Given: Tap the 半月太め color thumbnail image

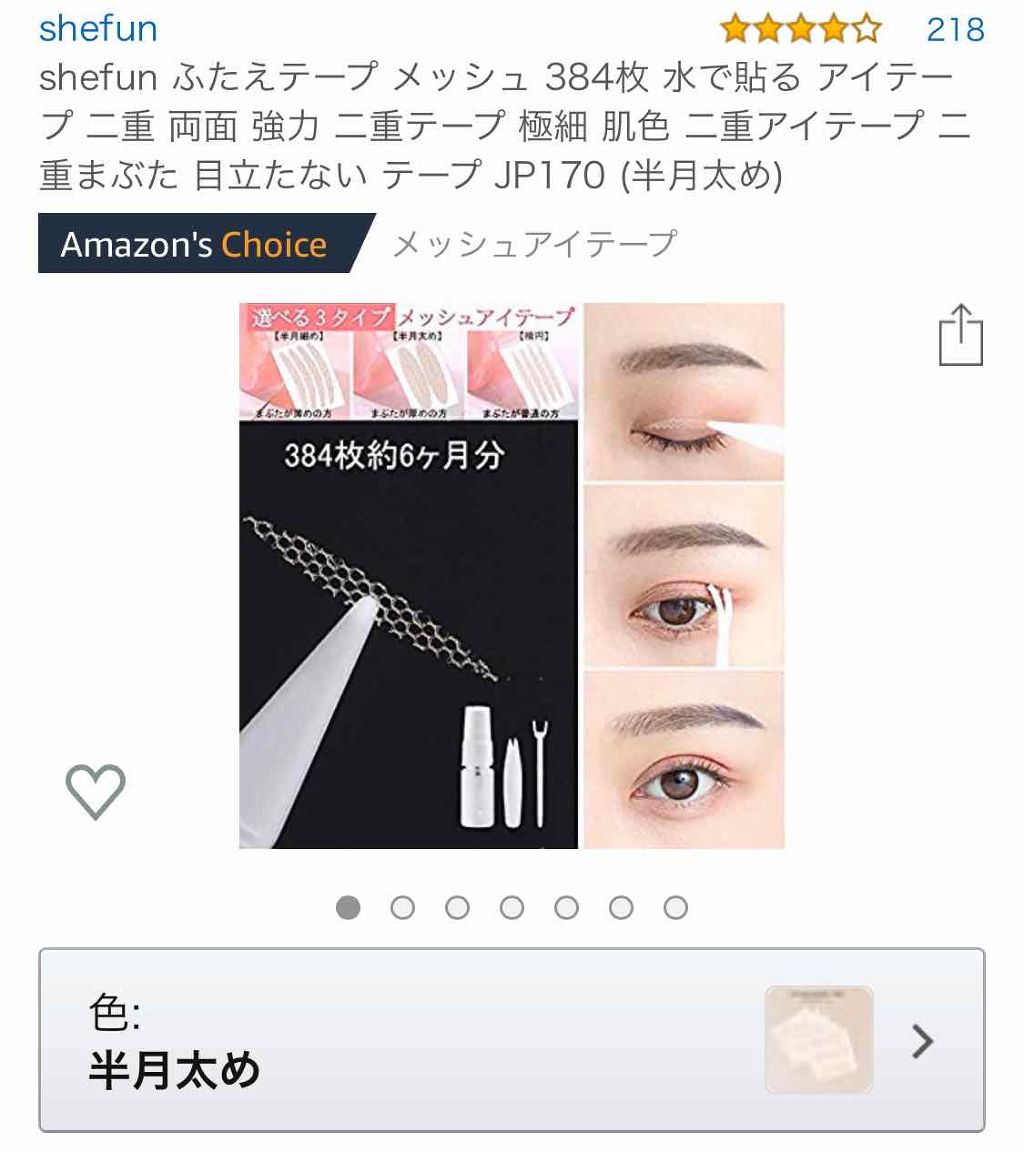Looking at the screenshot, I should click(x=818, y=1040).
